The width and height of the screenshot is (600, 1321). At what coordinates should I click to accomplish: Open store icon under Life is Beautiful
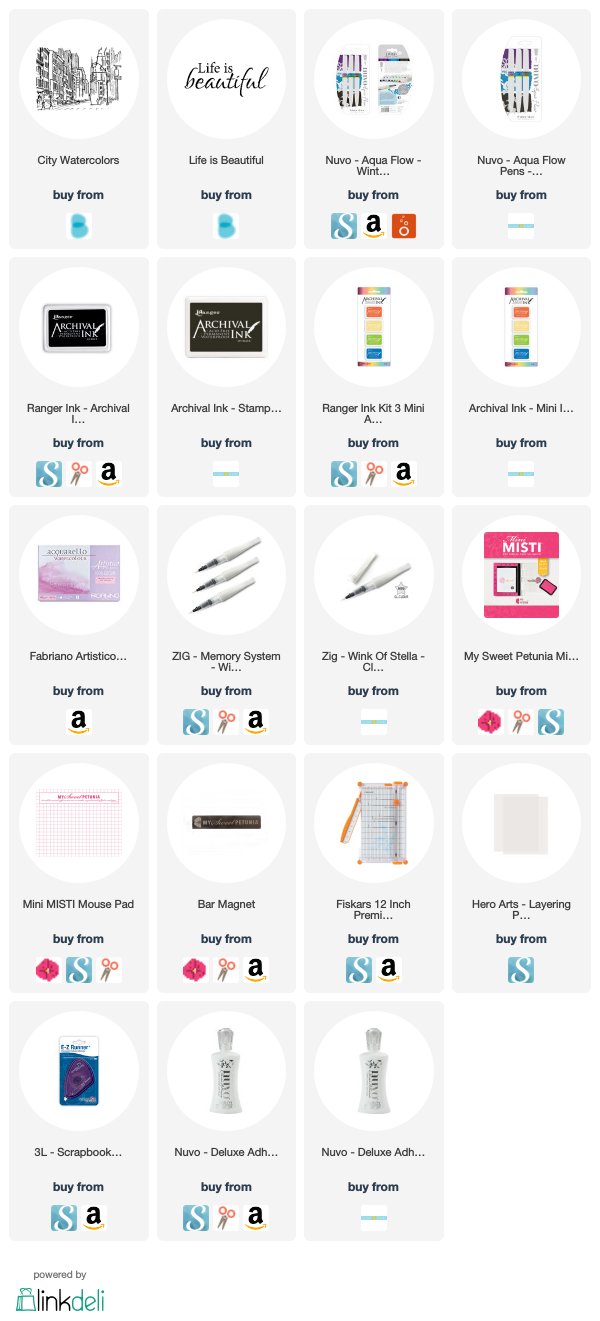coord(226,226)
